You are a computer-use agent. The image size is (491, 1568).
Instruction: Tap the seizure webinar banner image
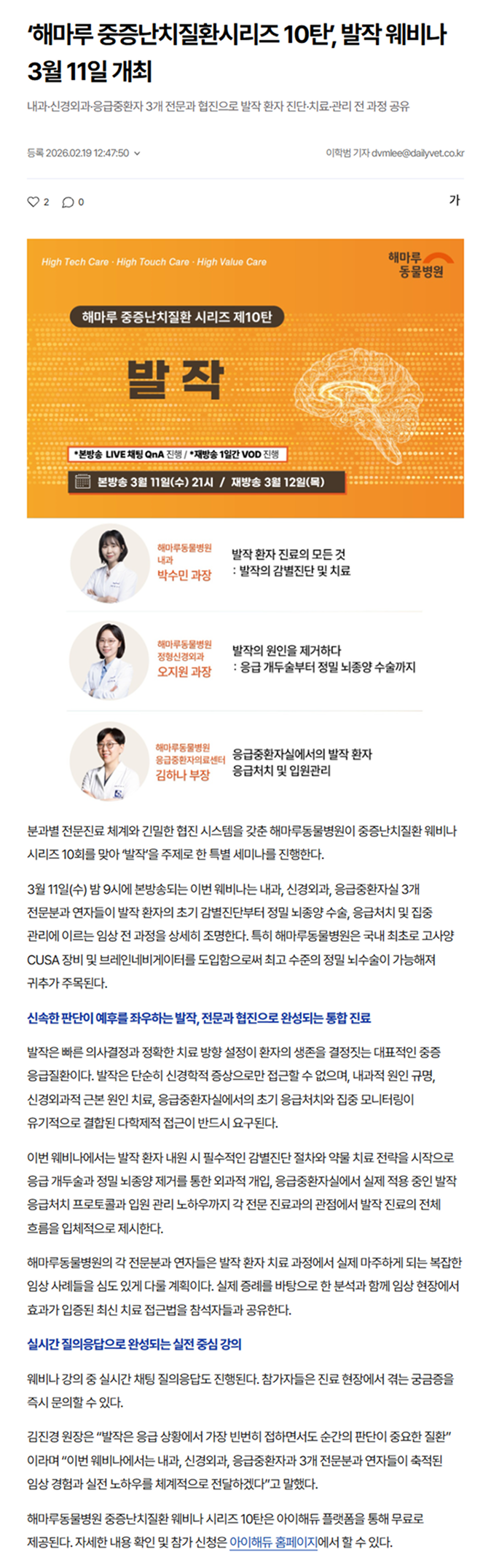click(245, 378)
